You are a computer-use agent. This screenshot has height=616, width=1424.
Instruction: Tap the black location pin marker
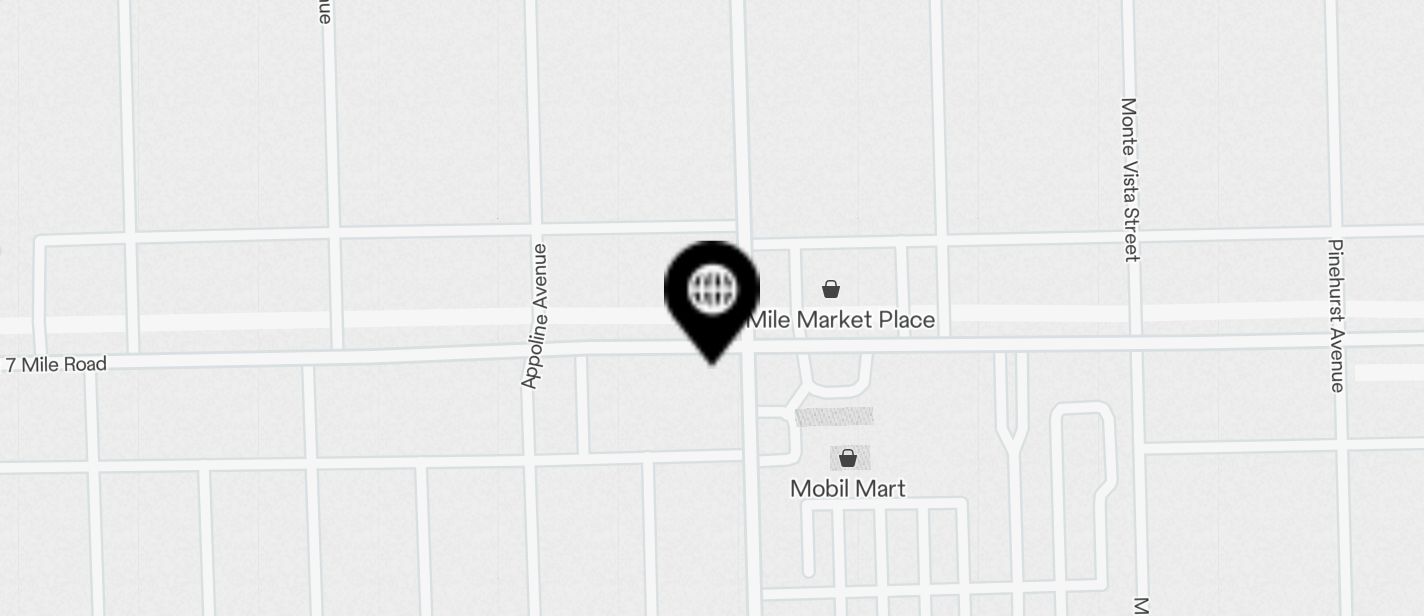pyautogui.click(x=711, y=294)
